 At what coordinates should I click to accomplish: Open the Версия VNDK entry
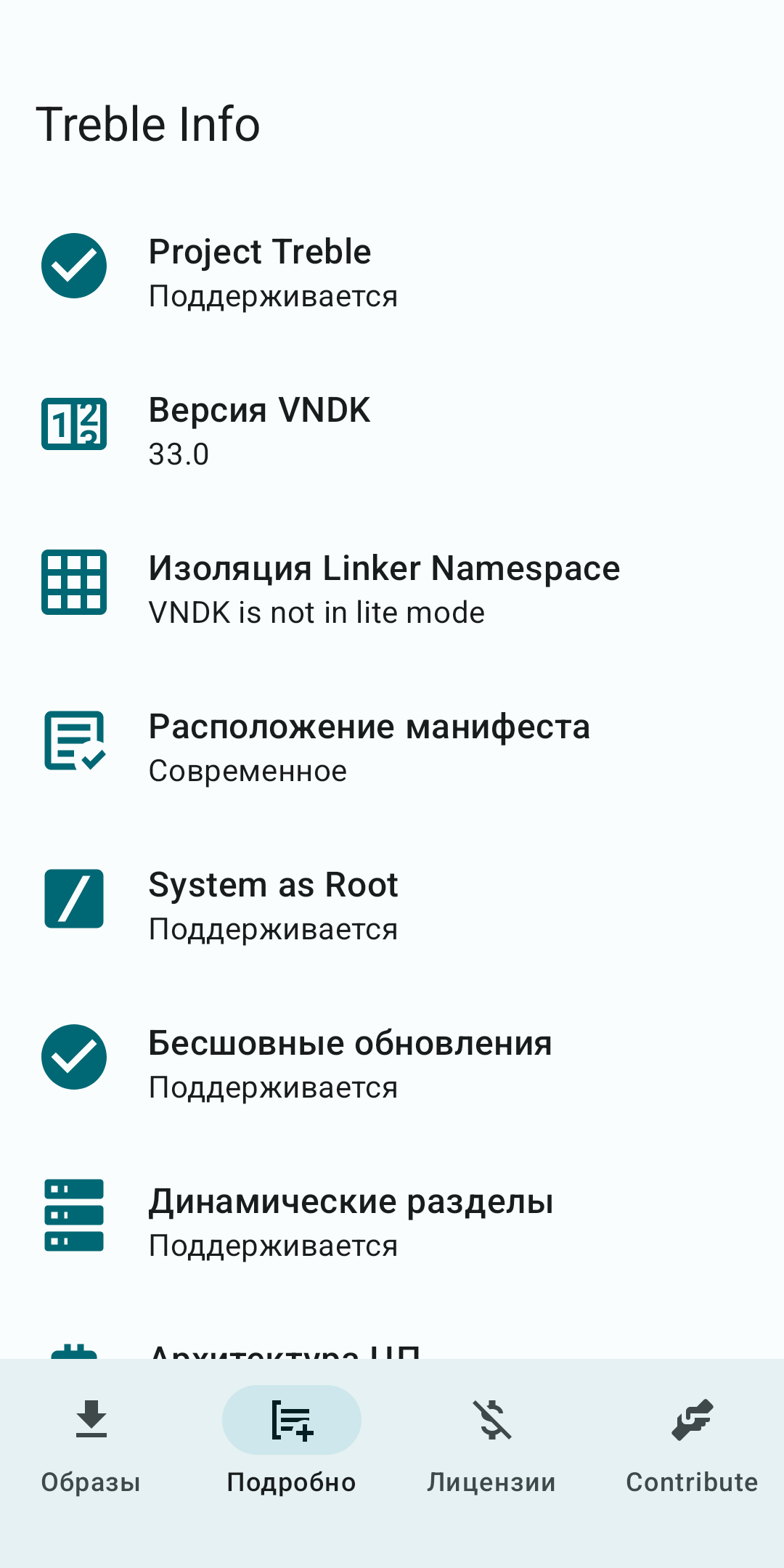click(x=392, y=430)
